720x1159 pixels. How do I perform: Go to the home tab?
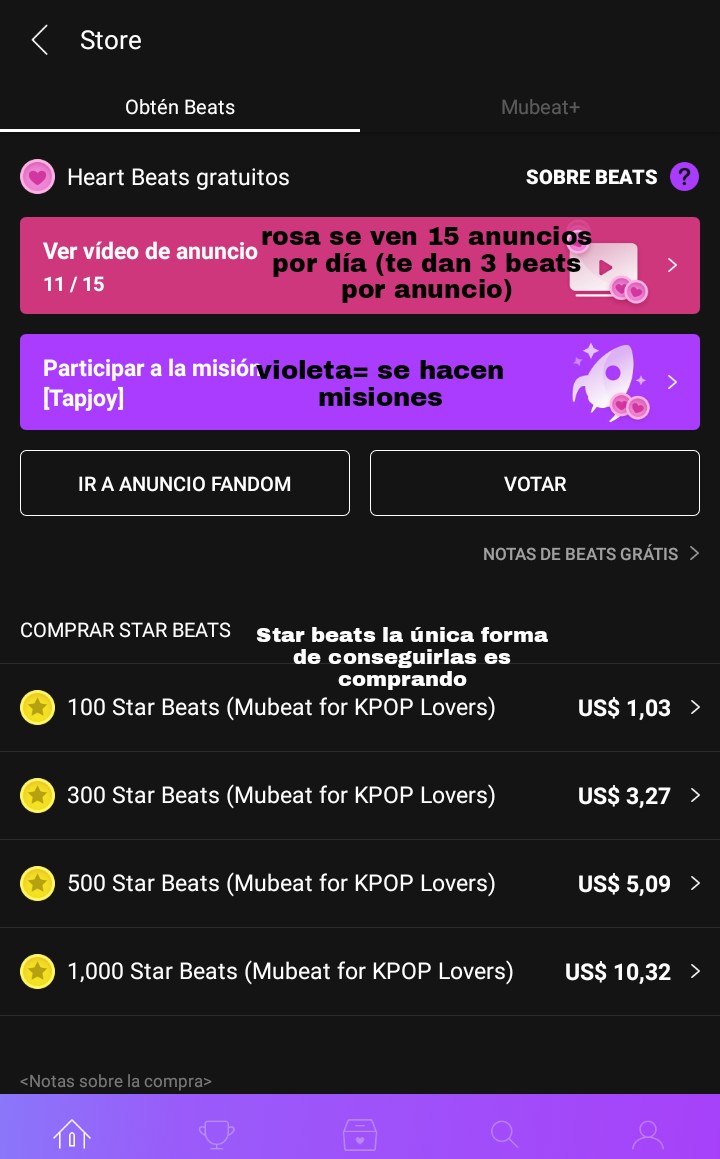point(72,1133)
